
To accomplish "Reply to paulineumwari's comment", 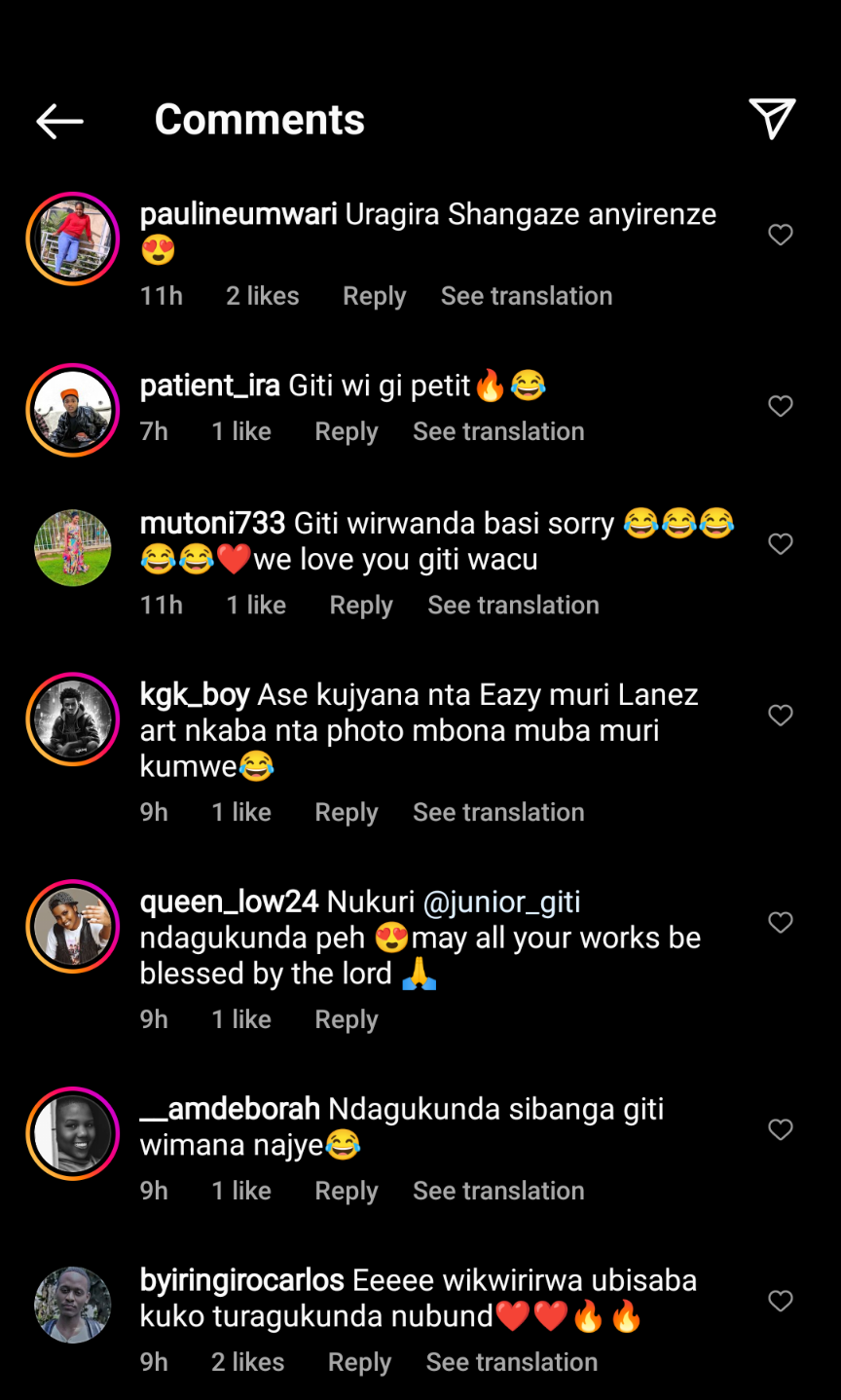I will 374,296.
